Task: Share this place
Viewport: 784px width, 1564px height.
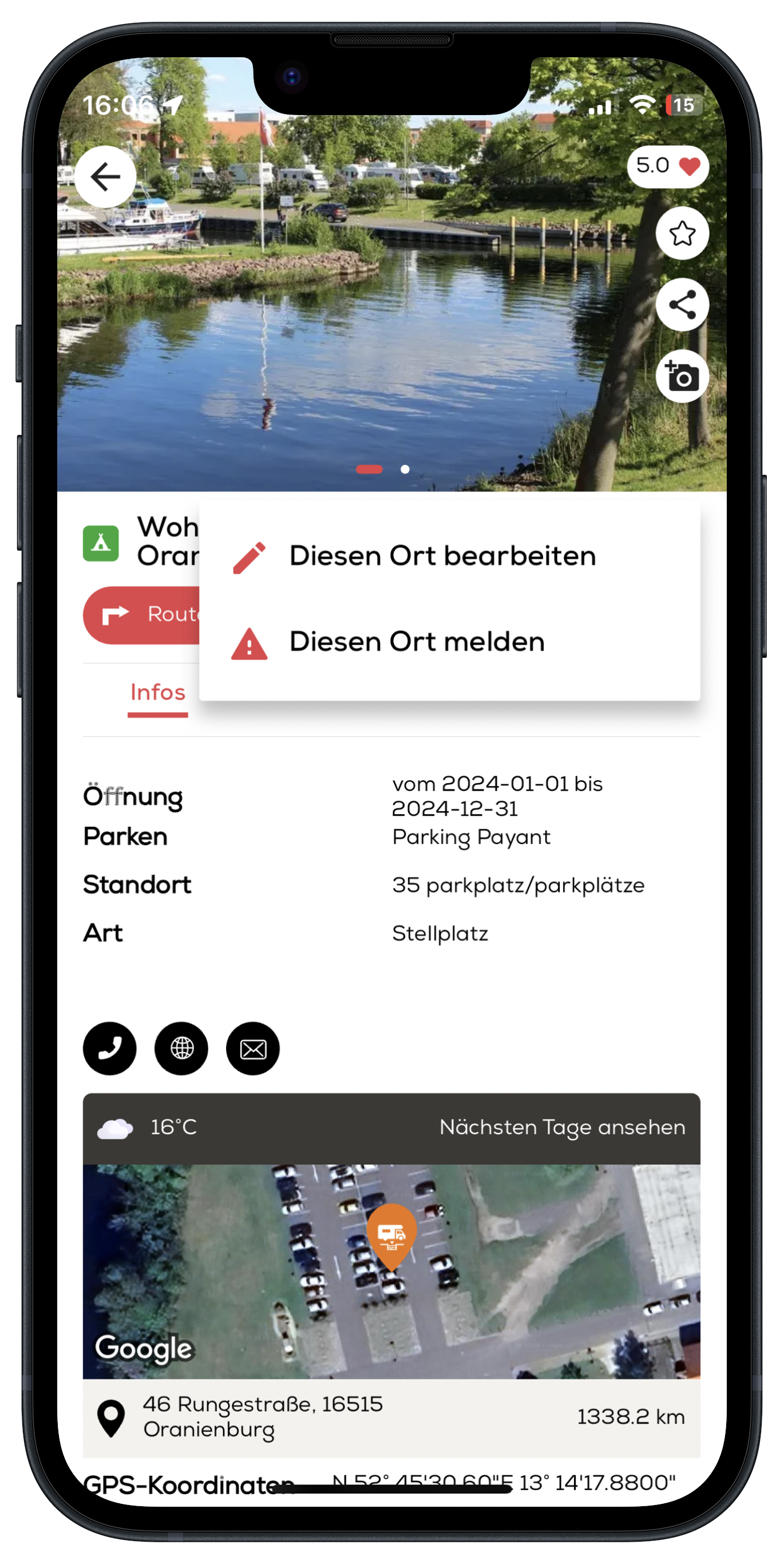Action: tap(682, 305)
